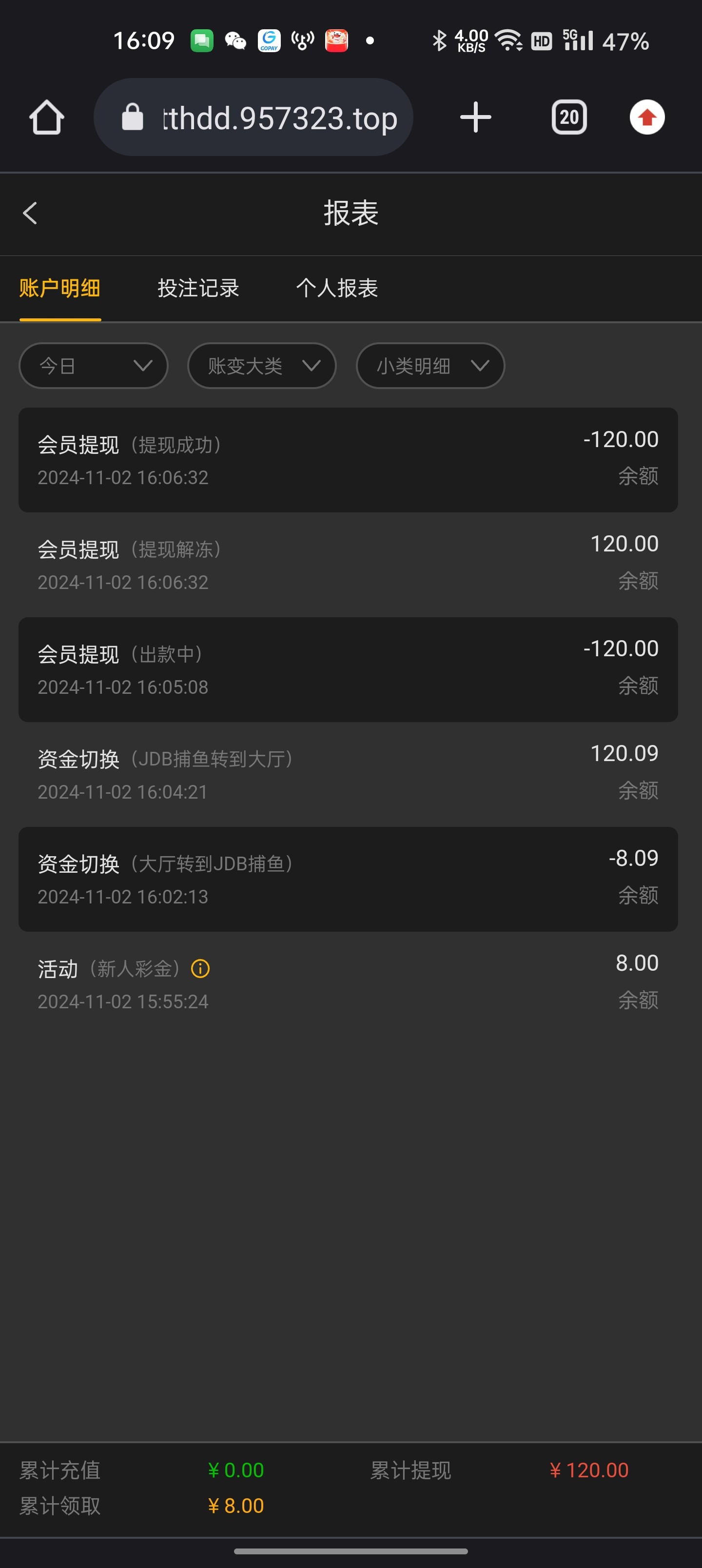Go back from the 报表 page
702x1568 pixels.
tap(30, 213)
